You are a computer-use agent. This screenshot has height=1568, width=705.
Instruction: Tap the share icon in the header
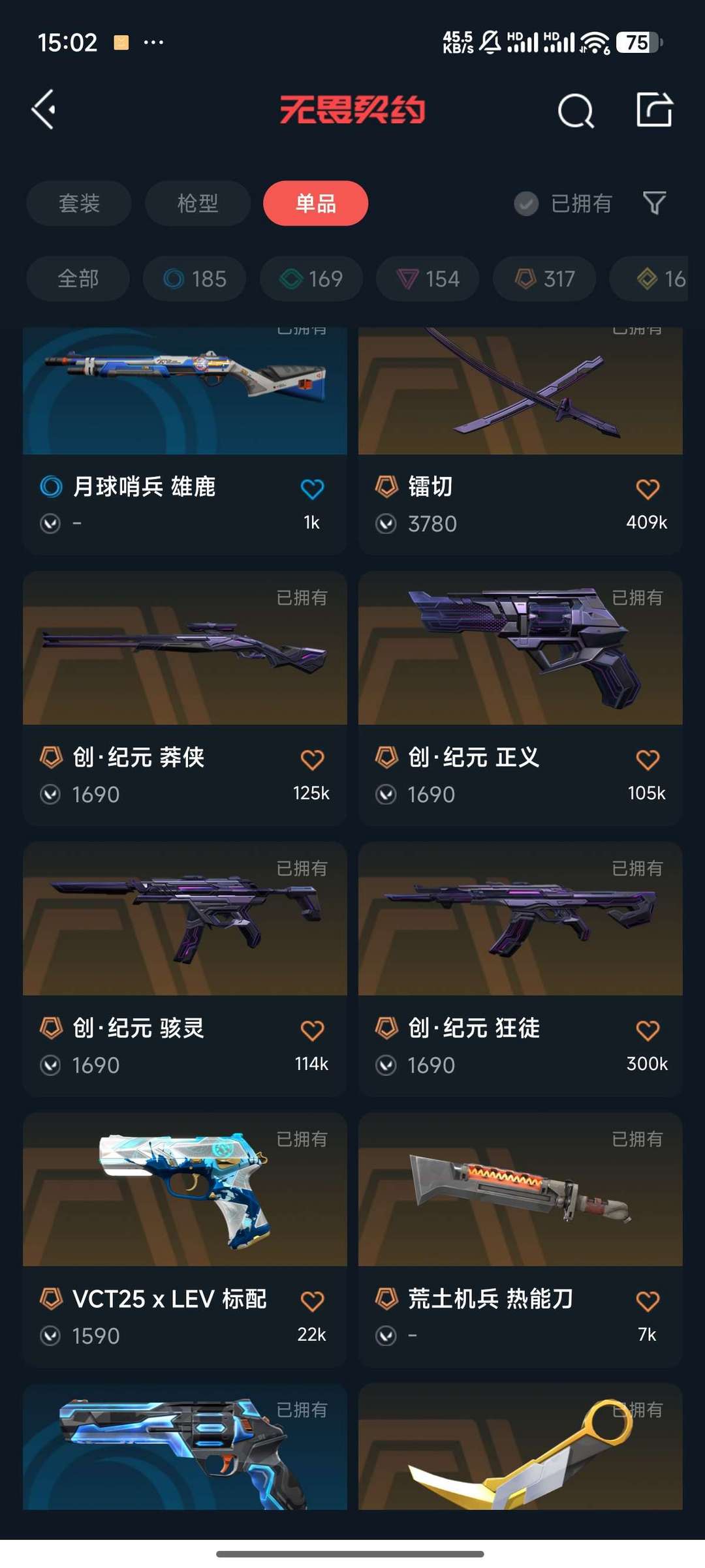coord(654,109)
